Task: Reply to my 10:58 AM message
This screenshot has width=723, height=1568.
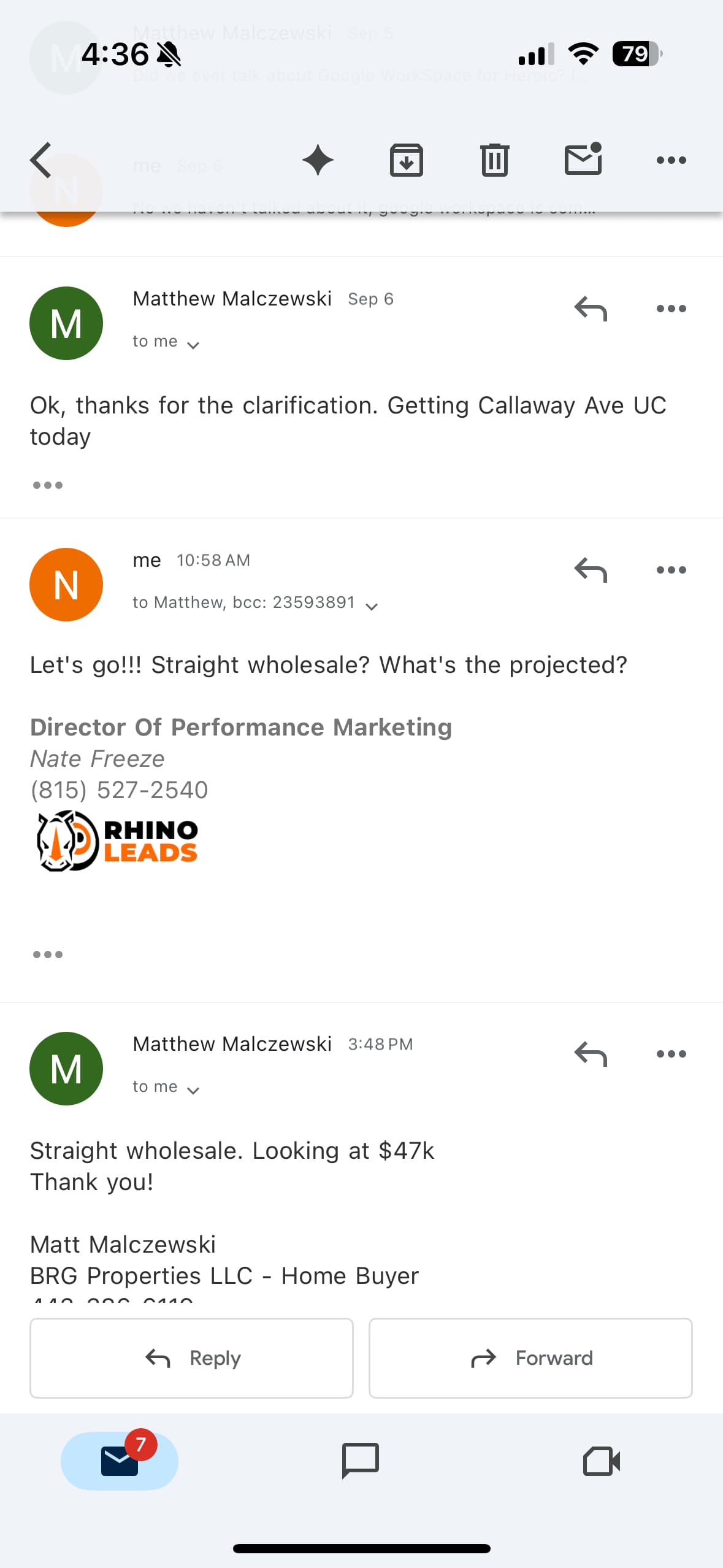Action: tap(590, 570)
